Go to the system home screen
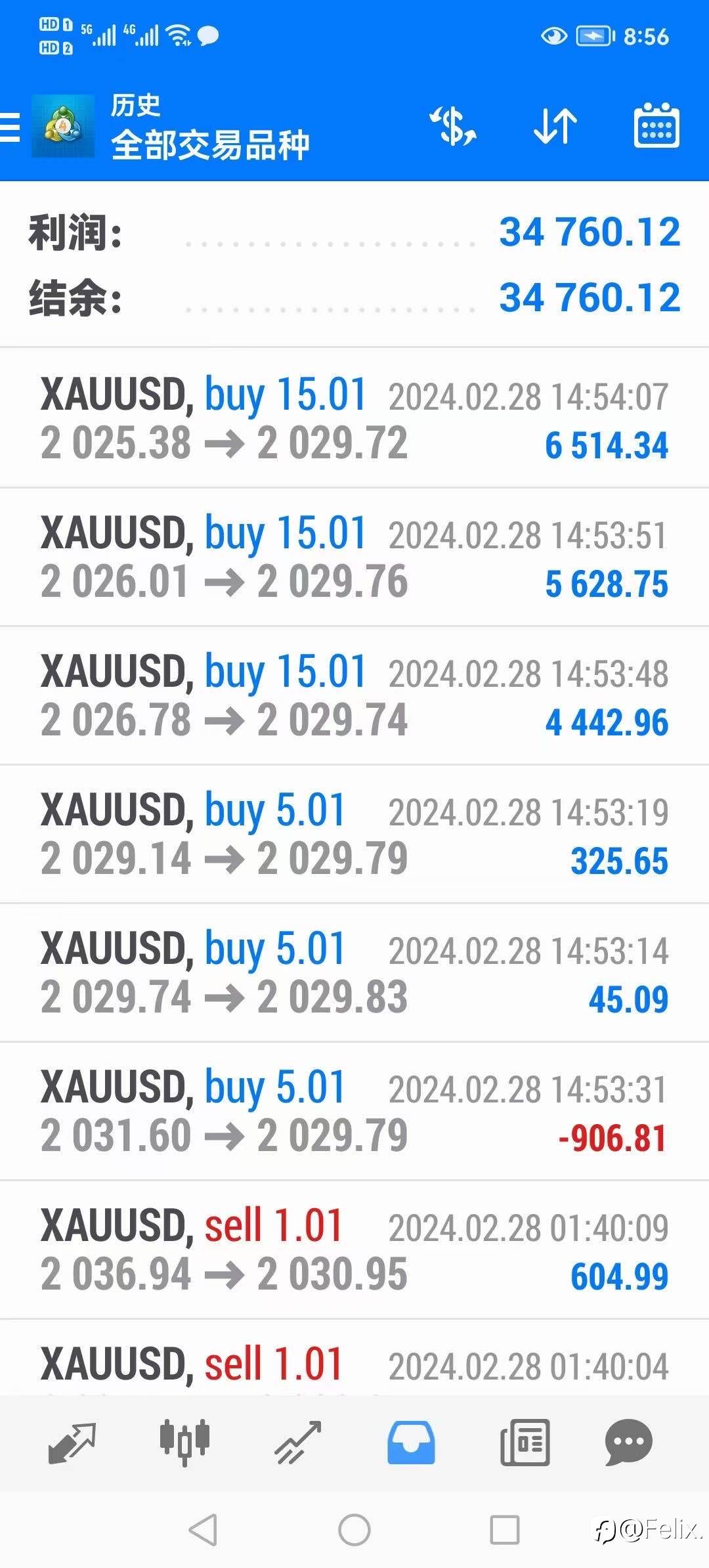 click(x=354, y=1530)
